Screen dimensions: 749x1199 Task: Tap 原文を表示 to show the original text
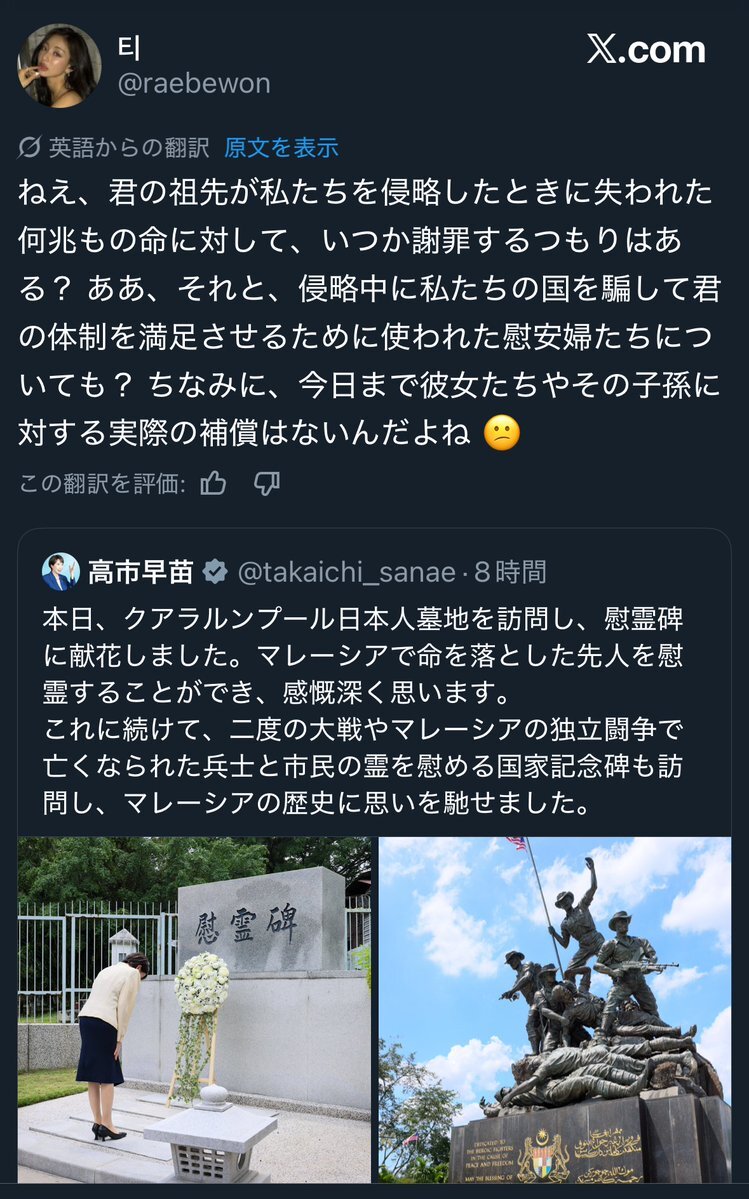tap(281, 148)
